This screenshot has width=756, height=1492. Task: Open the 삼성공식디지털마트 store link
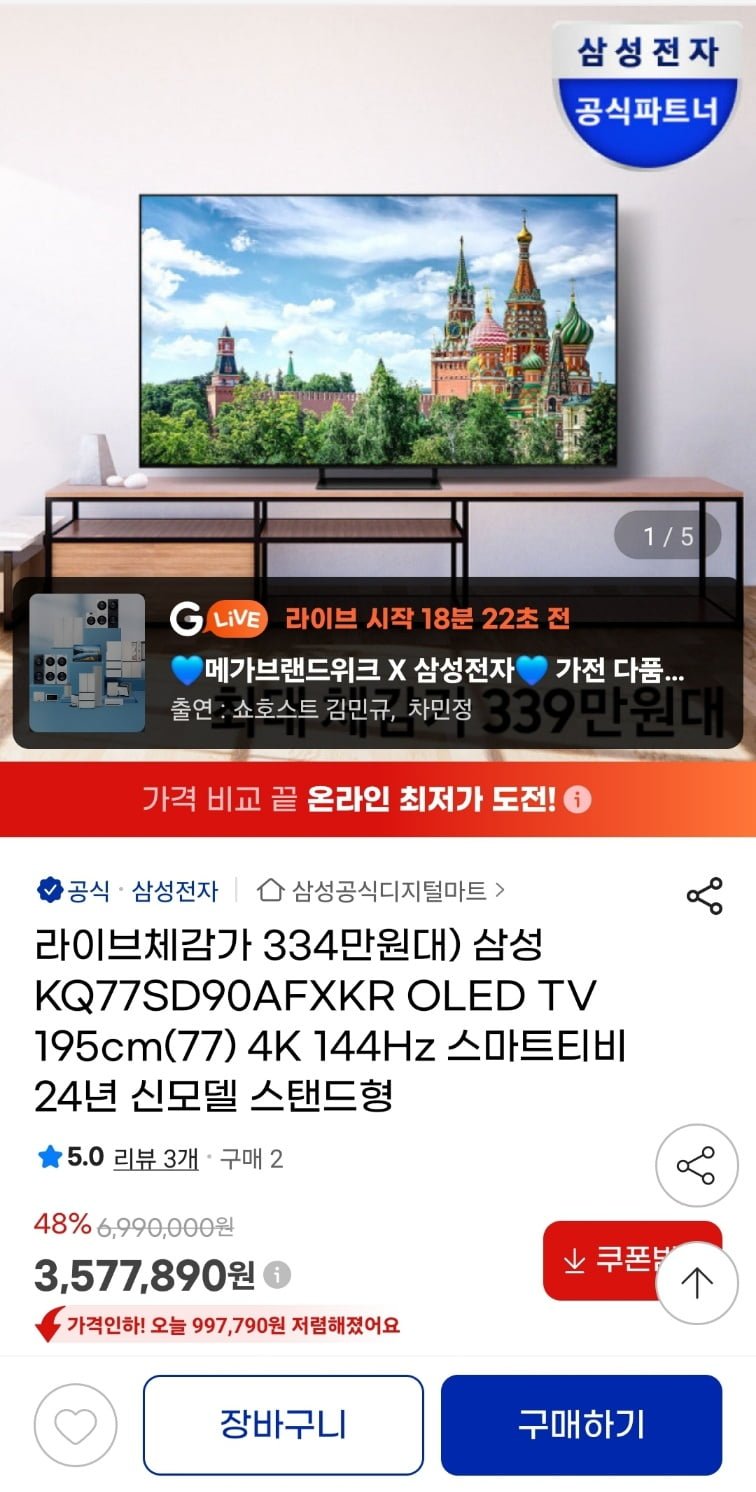381,889
